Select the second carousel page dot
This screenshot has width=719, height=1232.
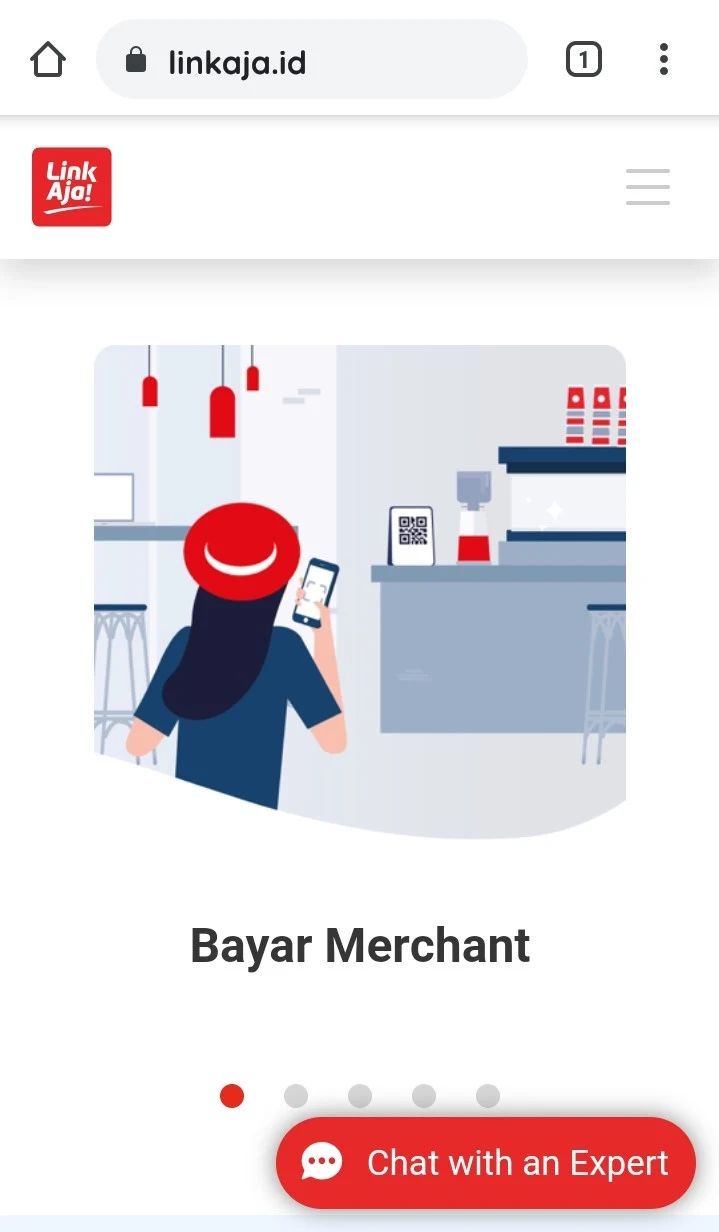(296, 1096)
